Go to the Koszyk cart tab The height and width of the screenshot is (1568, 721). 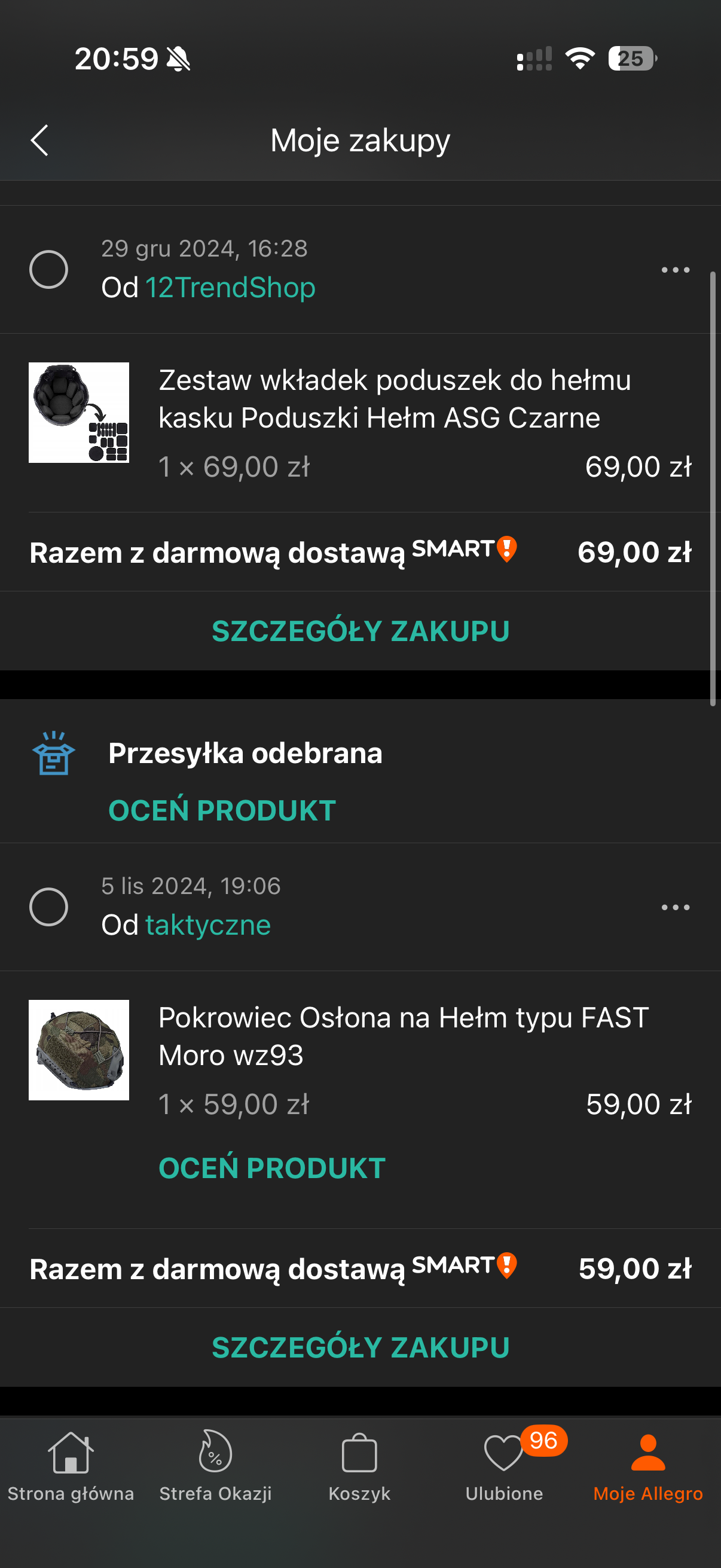tap(359, 1467)
